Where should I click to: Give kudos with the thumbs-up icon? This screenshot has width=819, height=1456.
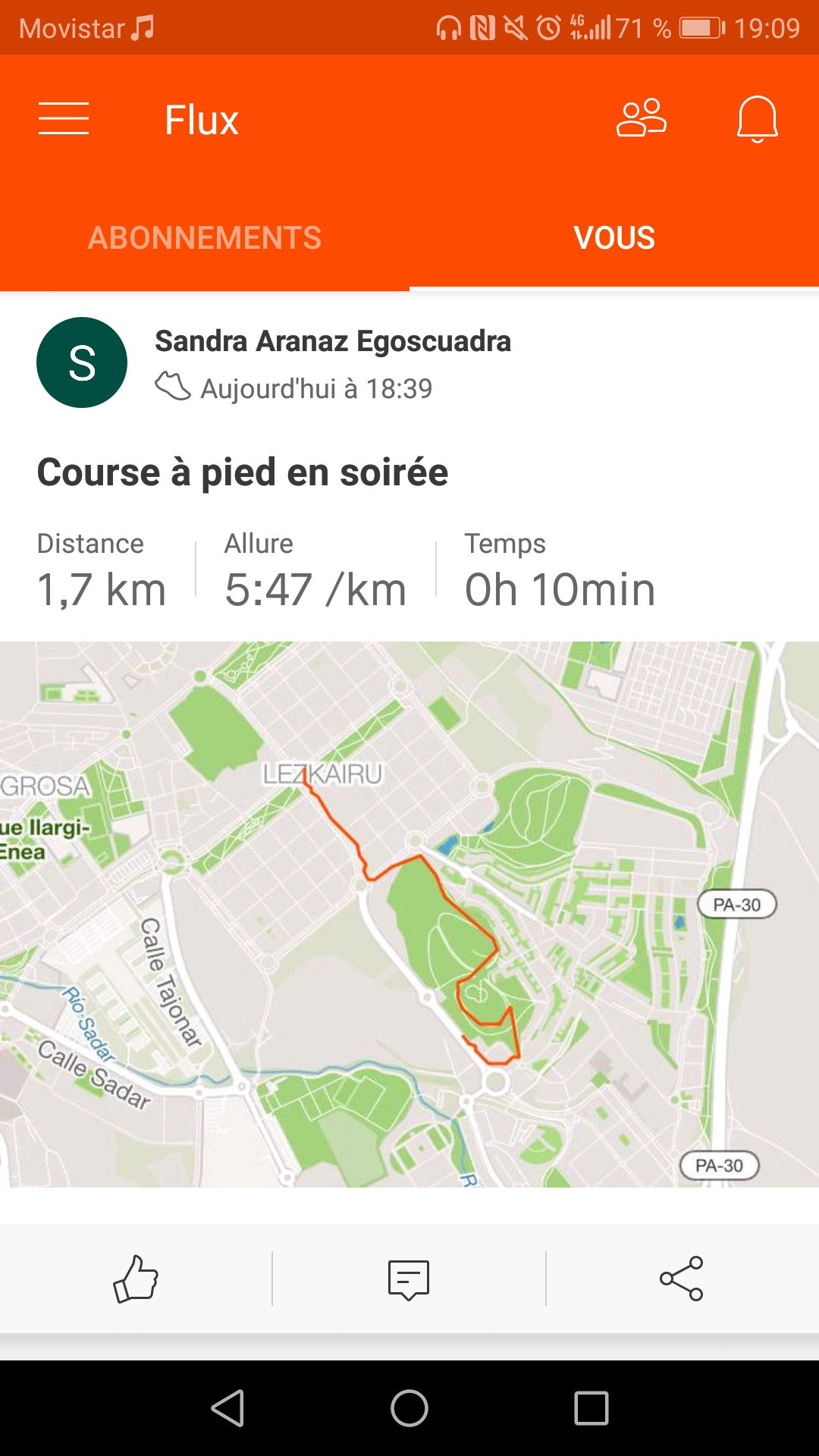pos(136,1279)
